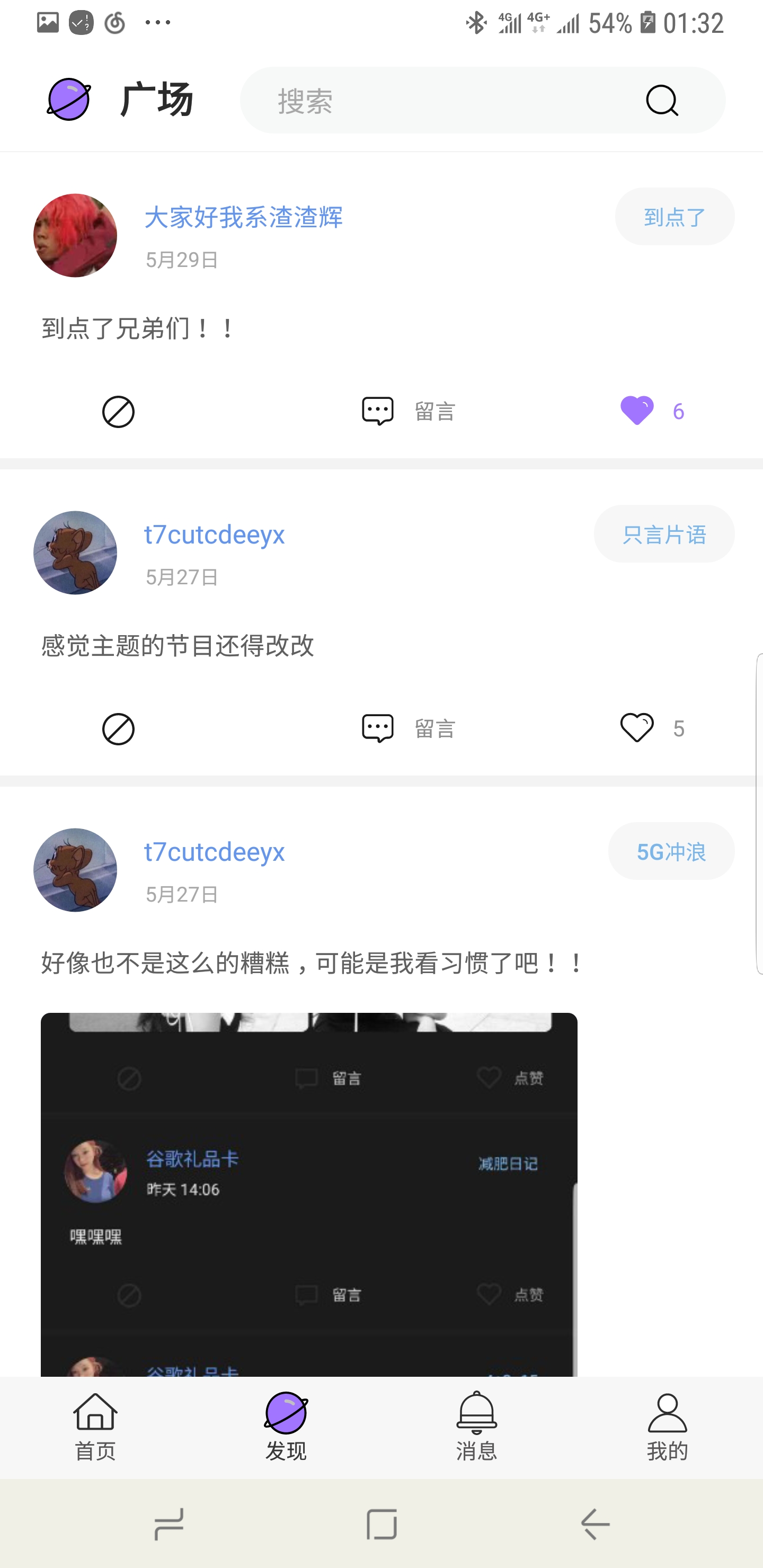Viewport: 763px width, 1568px height.
Task: Block the 到点了兄弟们 post
Action: coord(118,412)
